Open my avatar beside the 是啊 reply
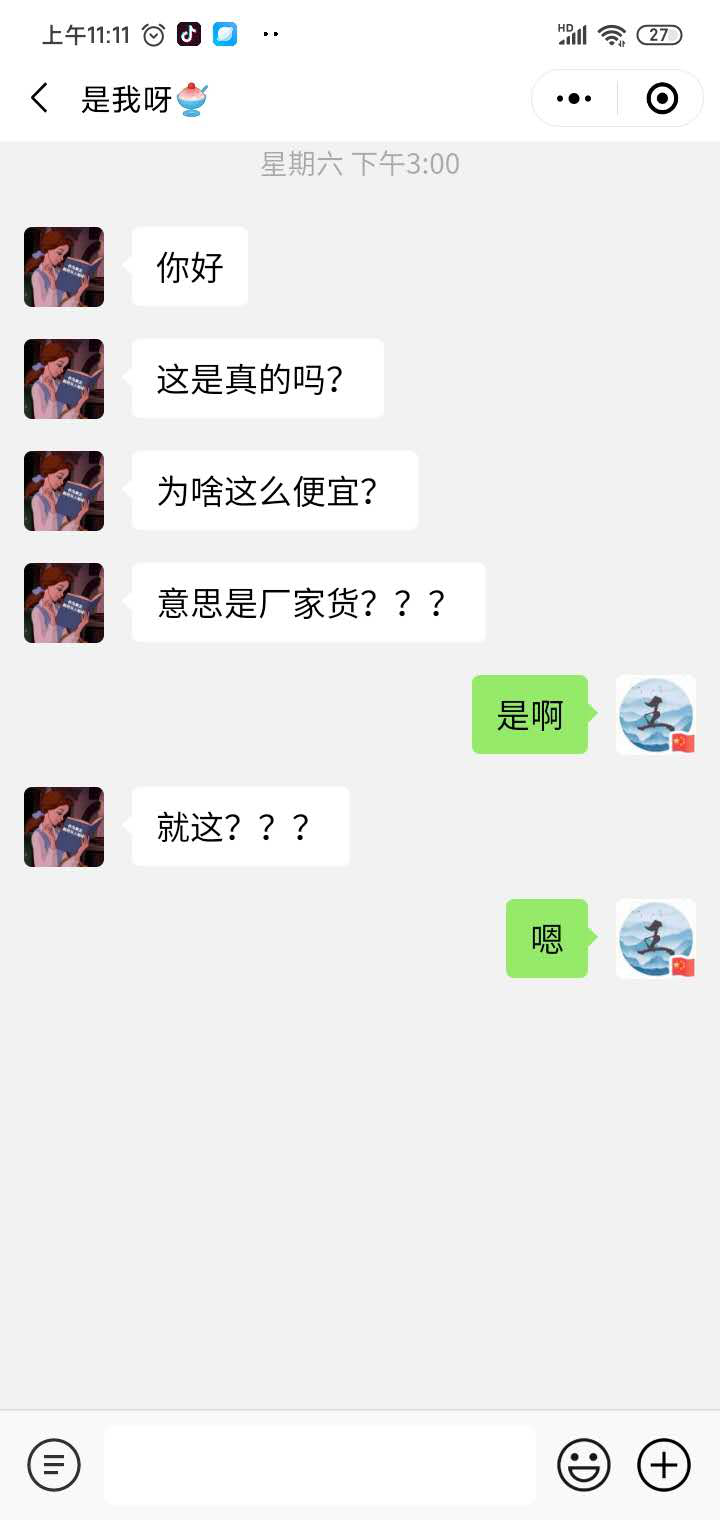 coord(656,715)
